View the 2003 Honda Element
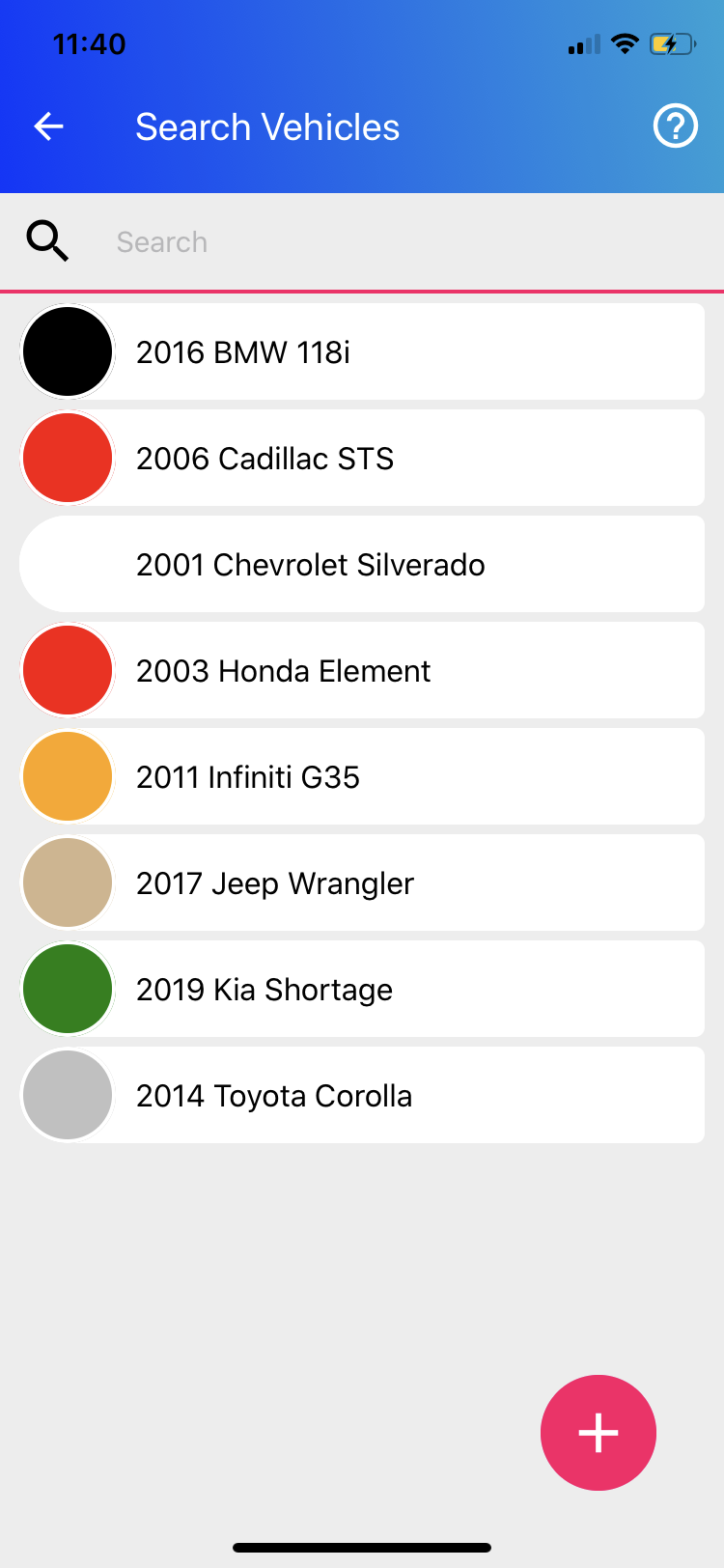Image resolution: width=724 pixels, height=1568 pixels. tap(362, 670)
